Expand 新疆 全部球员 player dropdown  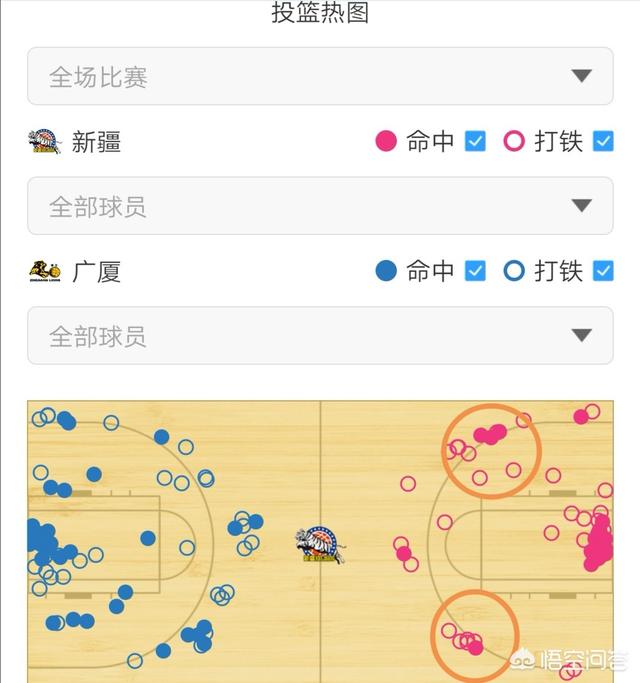(x=320, y=206)
